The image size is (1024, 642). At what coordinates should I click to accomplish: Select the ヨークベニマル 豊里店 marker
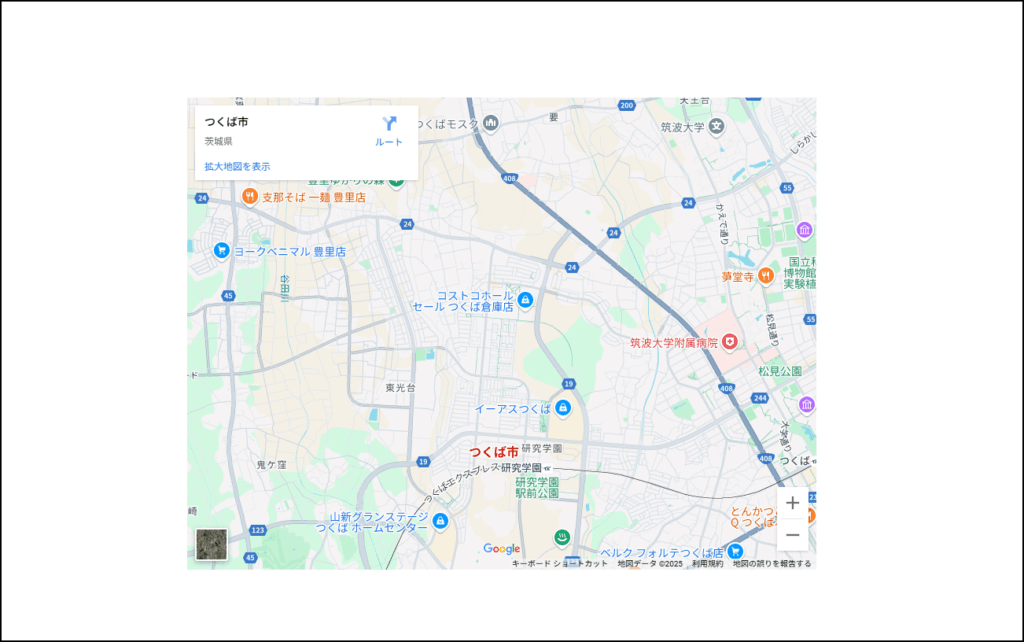click(x=222, y=251)
